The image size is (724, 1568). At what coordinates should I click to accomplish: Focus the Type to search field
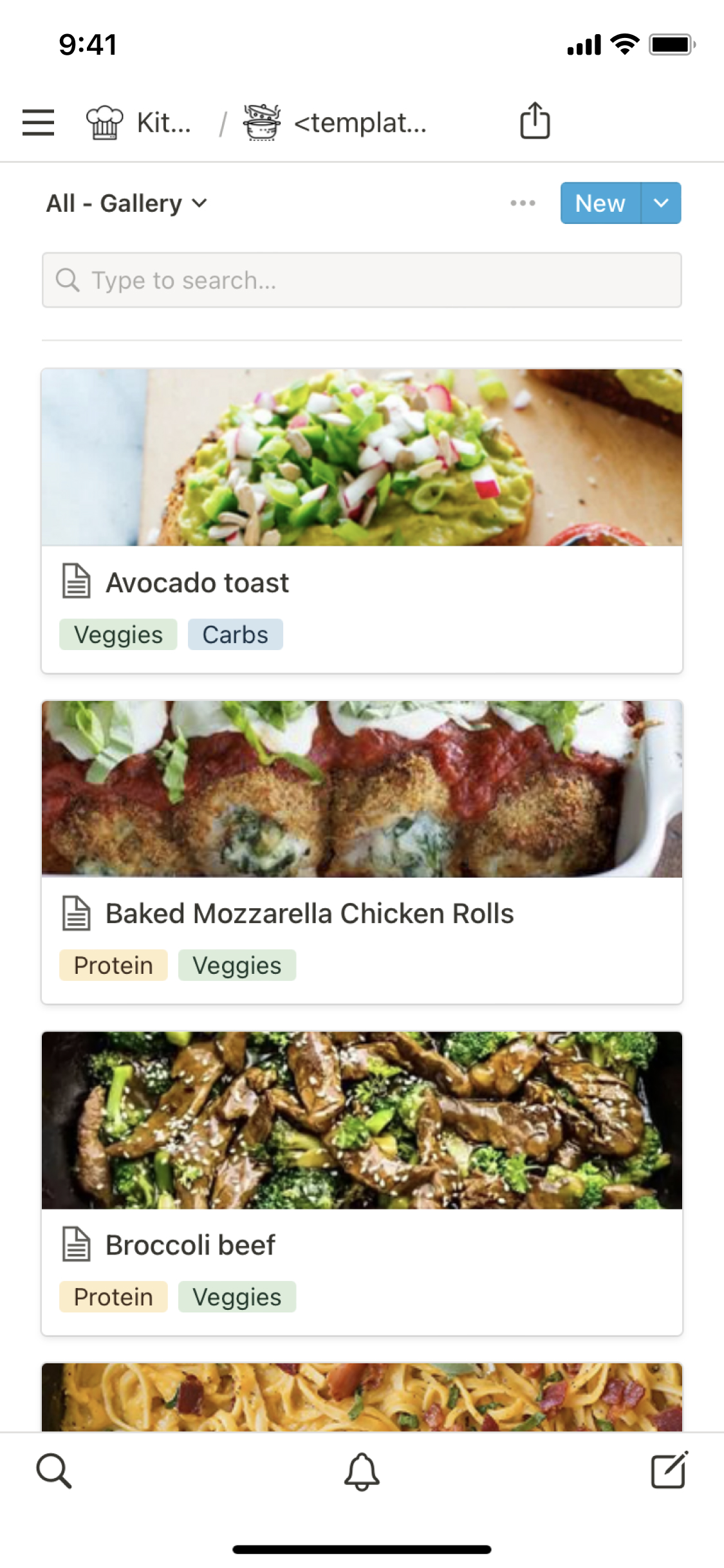pyautogui.click(x=362, y=280)
